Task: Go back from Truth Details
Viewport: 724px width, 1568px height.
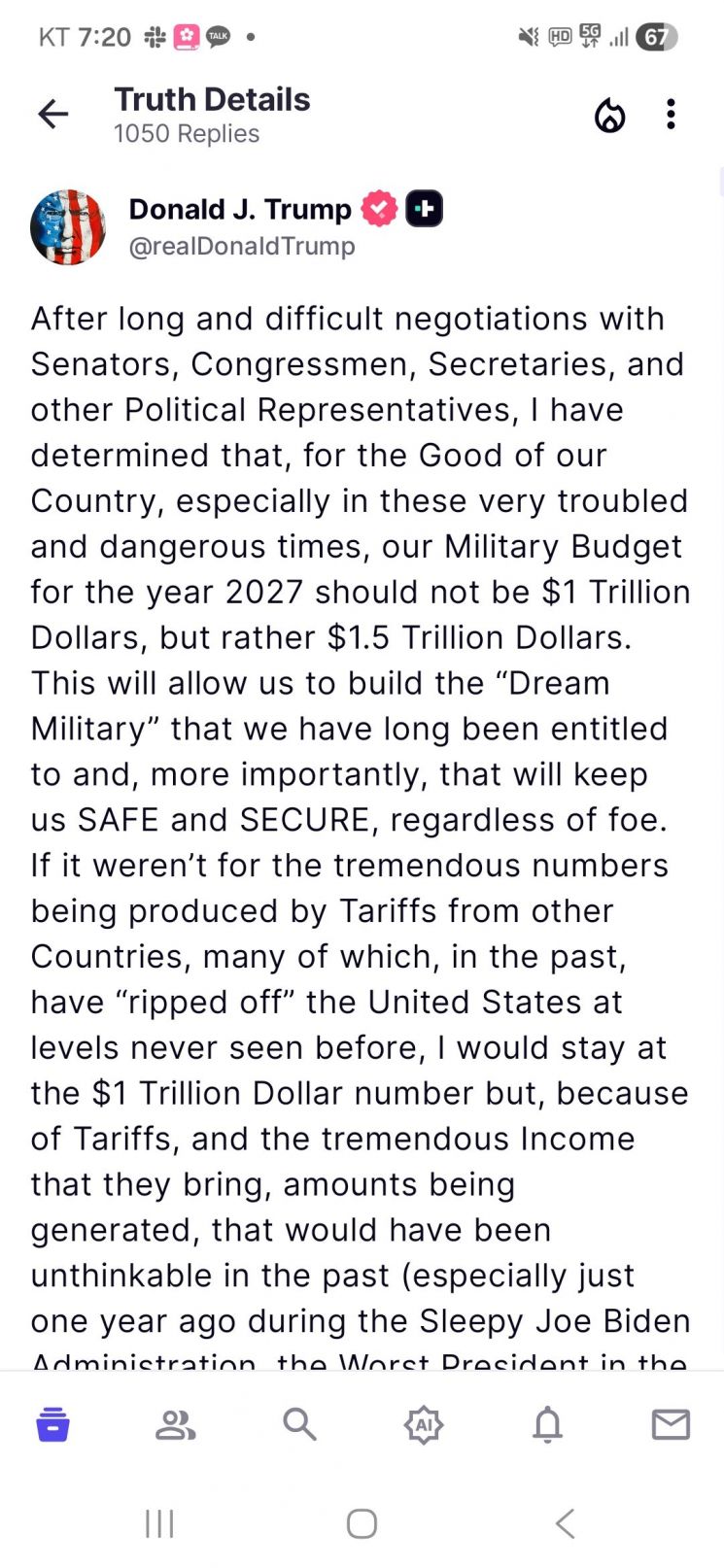Action: click(53, 115)
